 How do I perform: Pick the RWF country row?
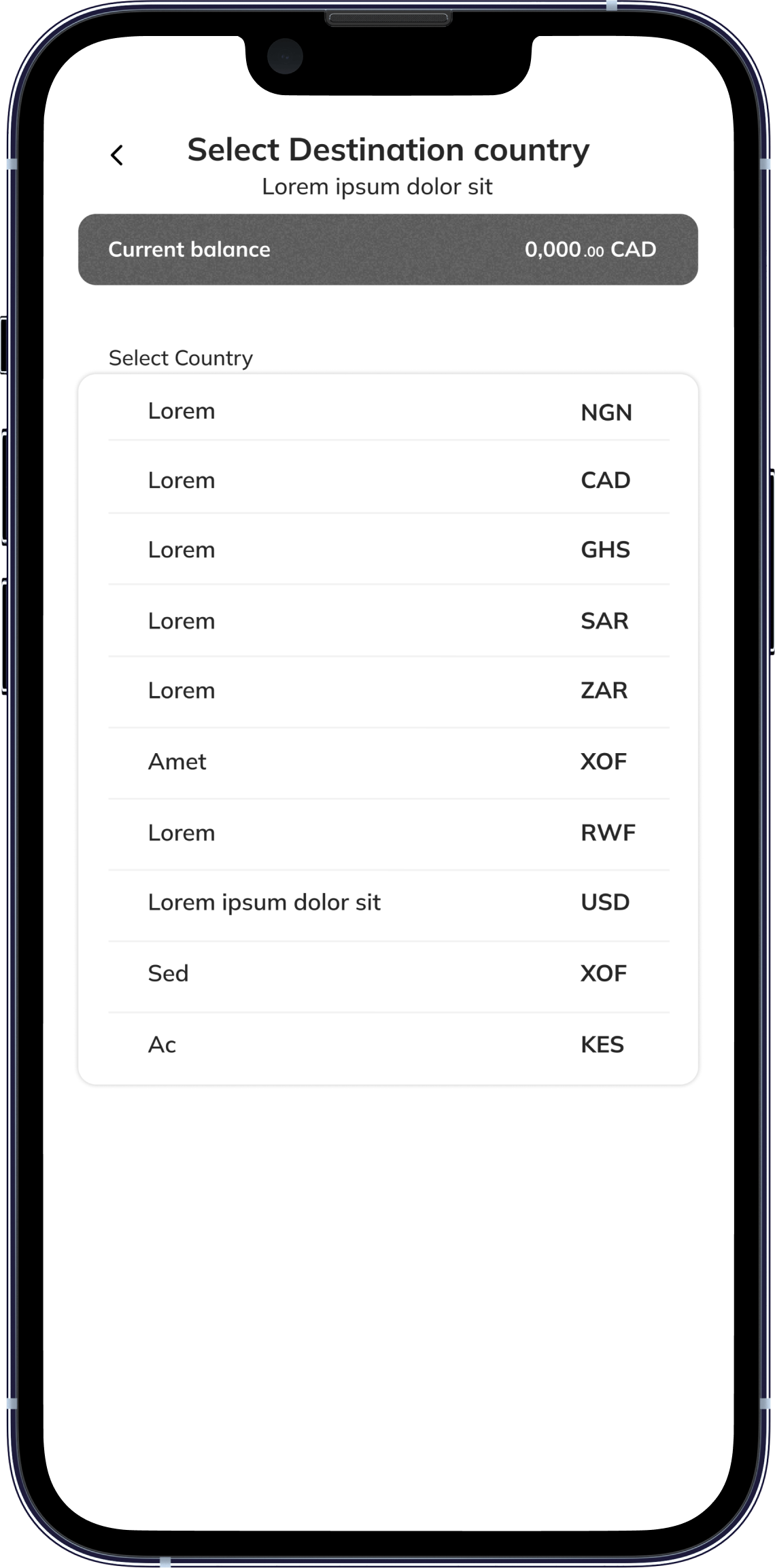pyautogui.click(x=388, y=833)
